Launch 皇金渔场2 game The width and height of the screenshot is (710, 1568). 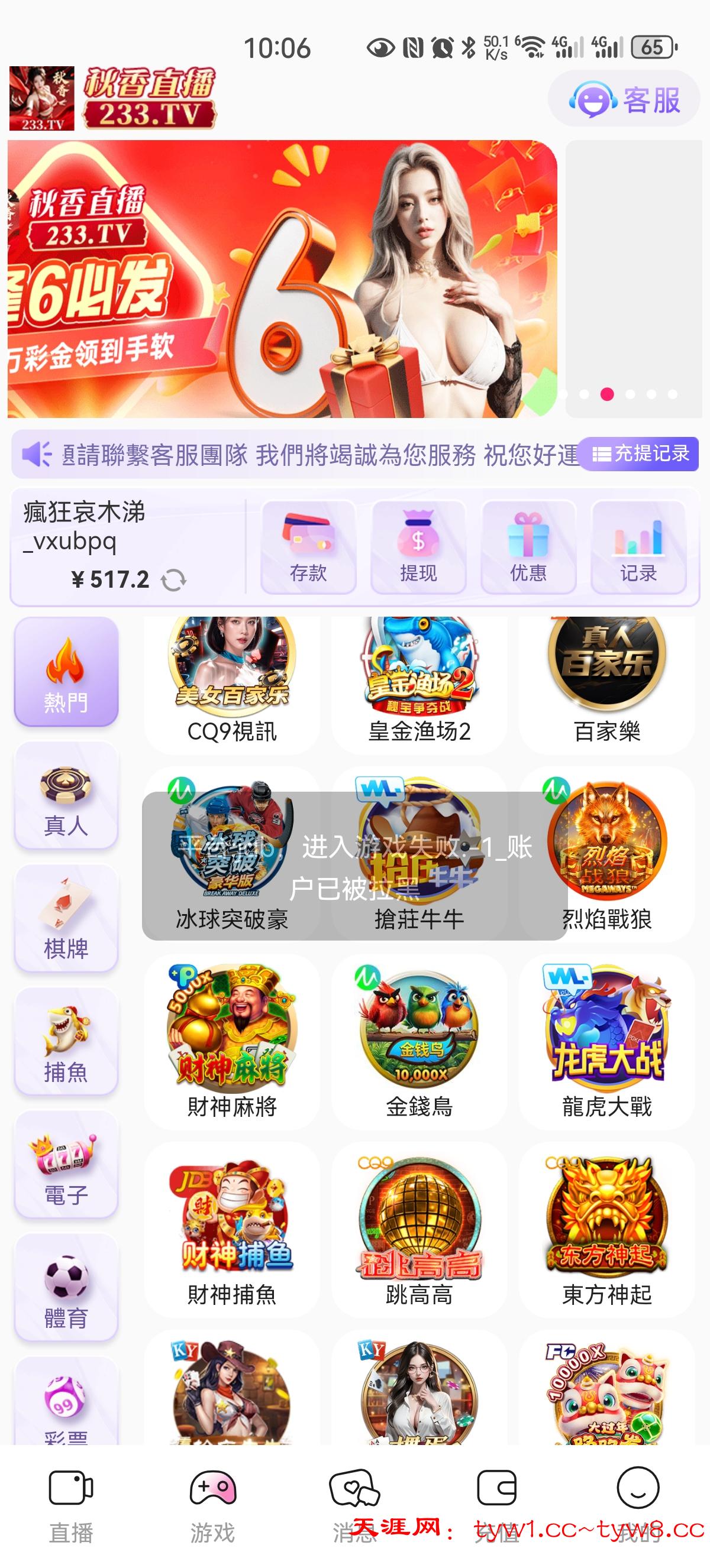point(419,682)
